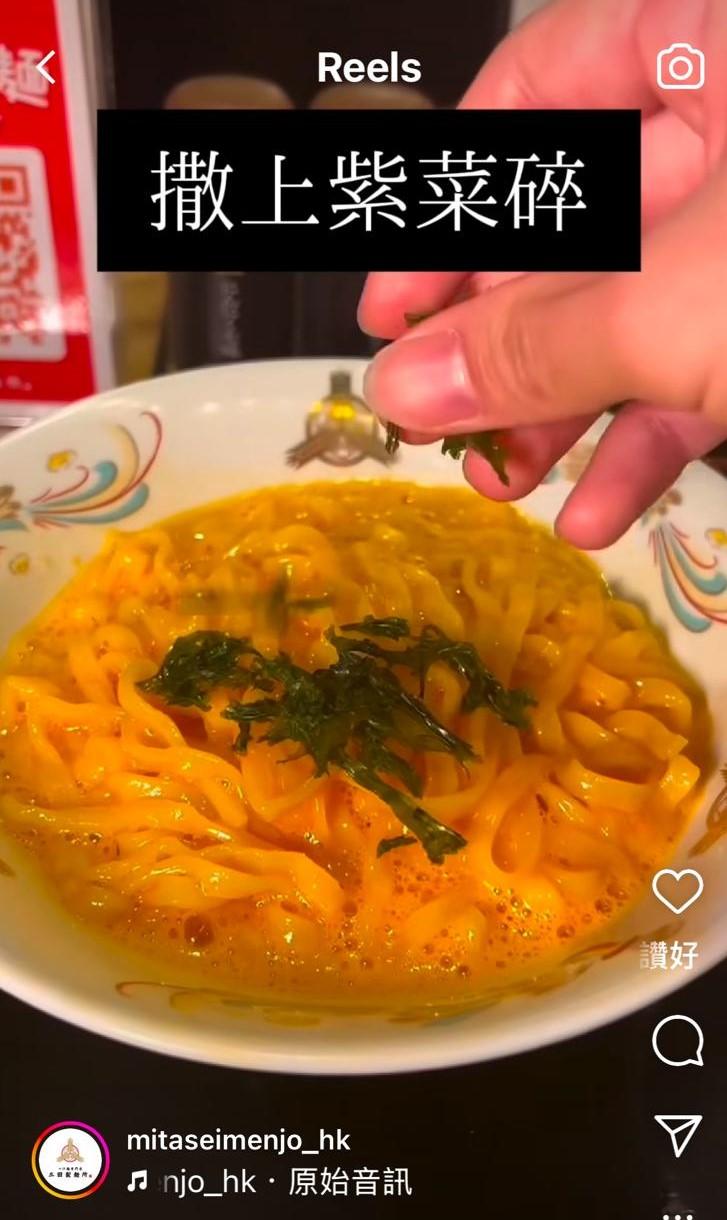The image size is (727, 1220).
Task: Go back using the top-left arrow
Action: pyautogui.click(x=46, y=68)
